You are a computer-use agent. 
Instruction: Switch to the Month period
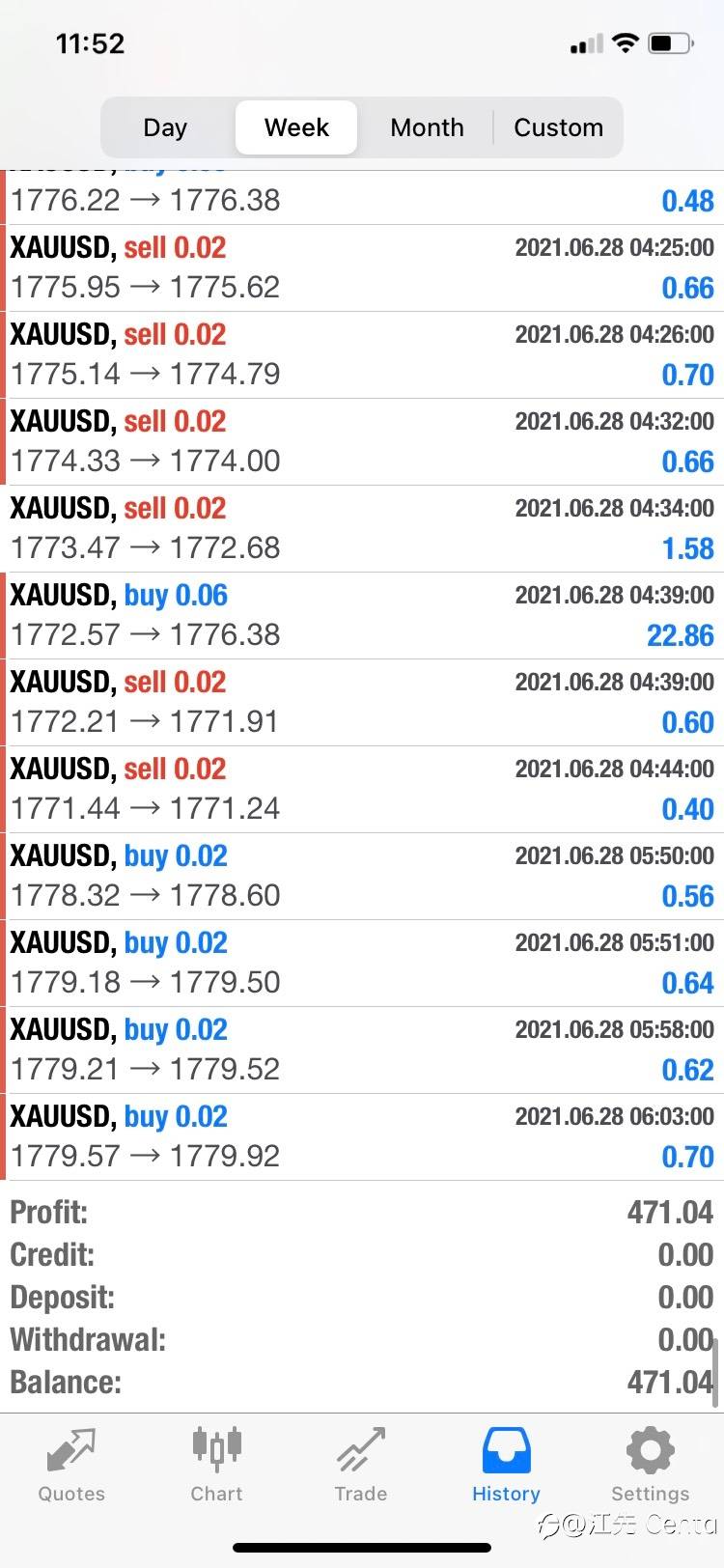427,127
